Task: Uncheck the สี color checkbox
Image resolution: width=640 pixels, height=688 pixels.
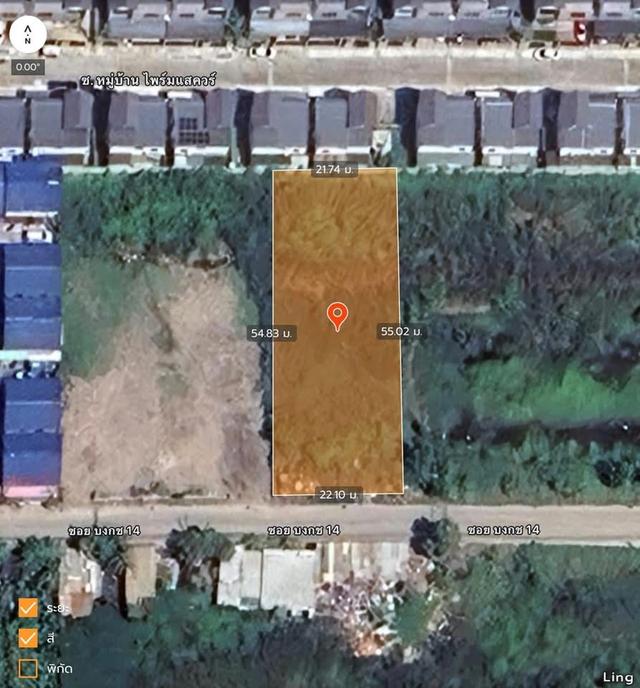Action: tap(28, 638)
